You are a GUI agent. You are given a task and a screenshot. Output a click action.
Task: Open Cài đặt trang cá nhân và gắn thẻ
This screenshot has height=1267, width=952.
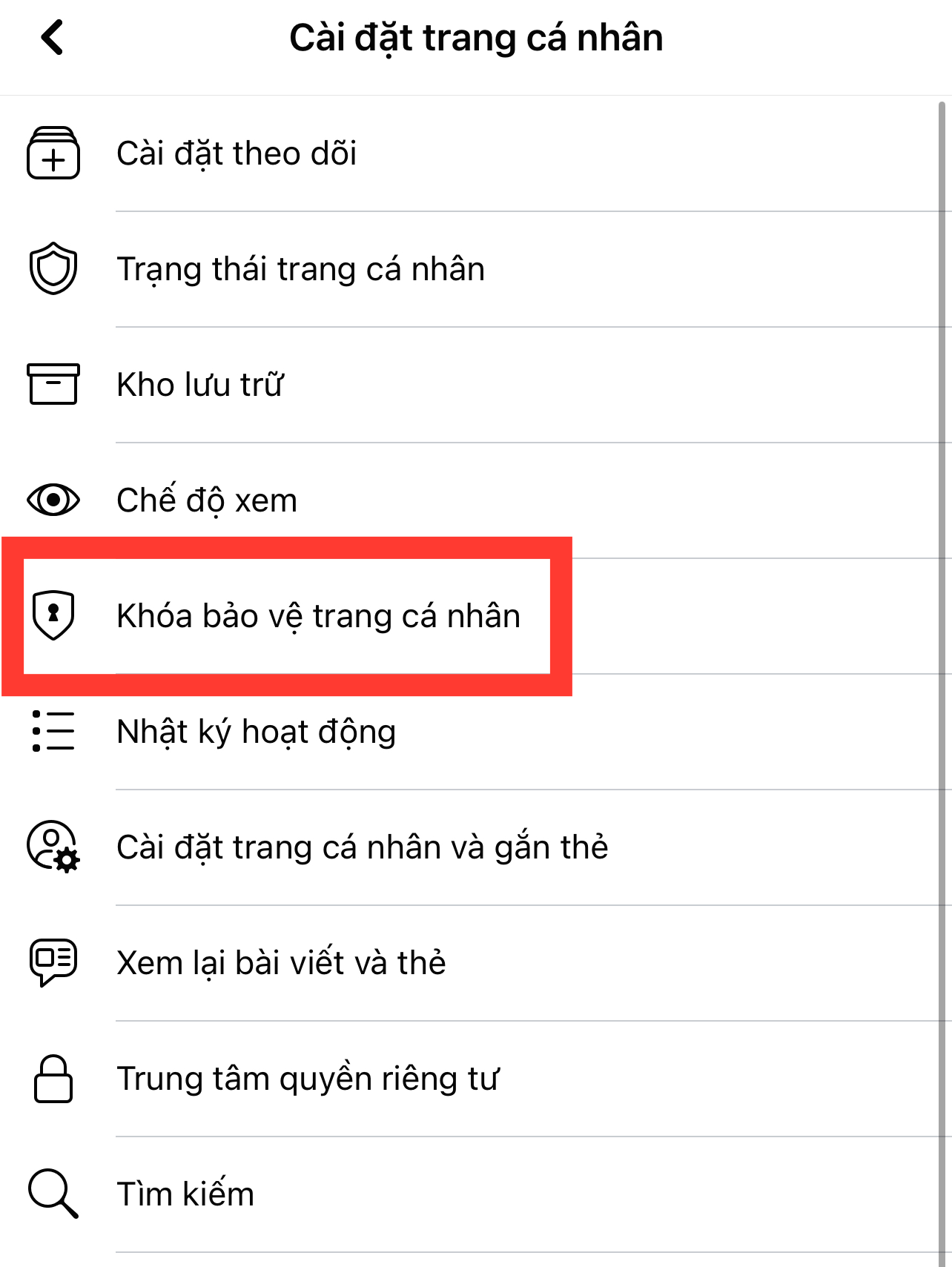point(362,847)
